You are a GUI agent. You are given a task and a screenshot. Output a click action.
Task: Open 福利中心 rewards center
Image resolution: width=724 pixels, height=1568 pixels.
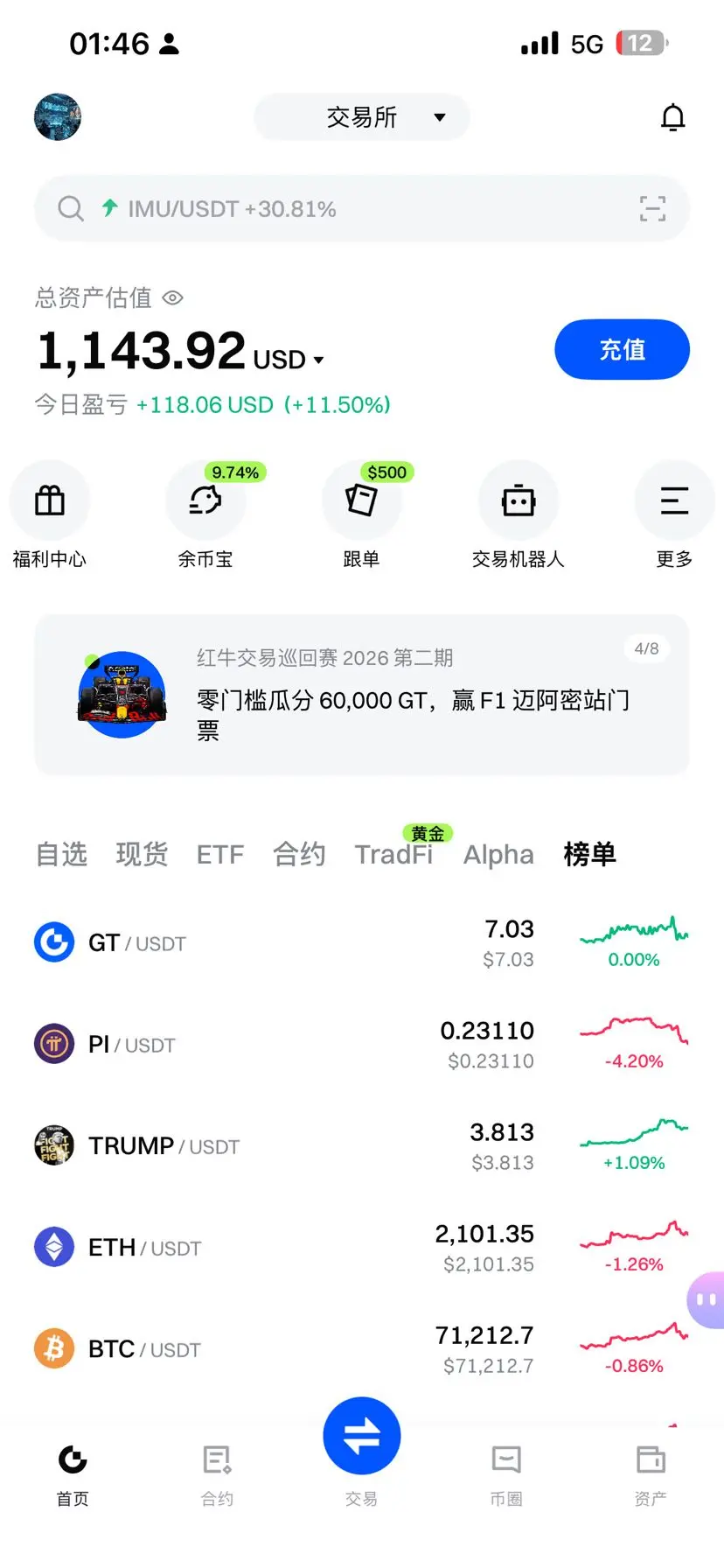[x=50, y=516]
